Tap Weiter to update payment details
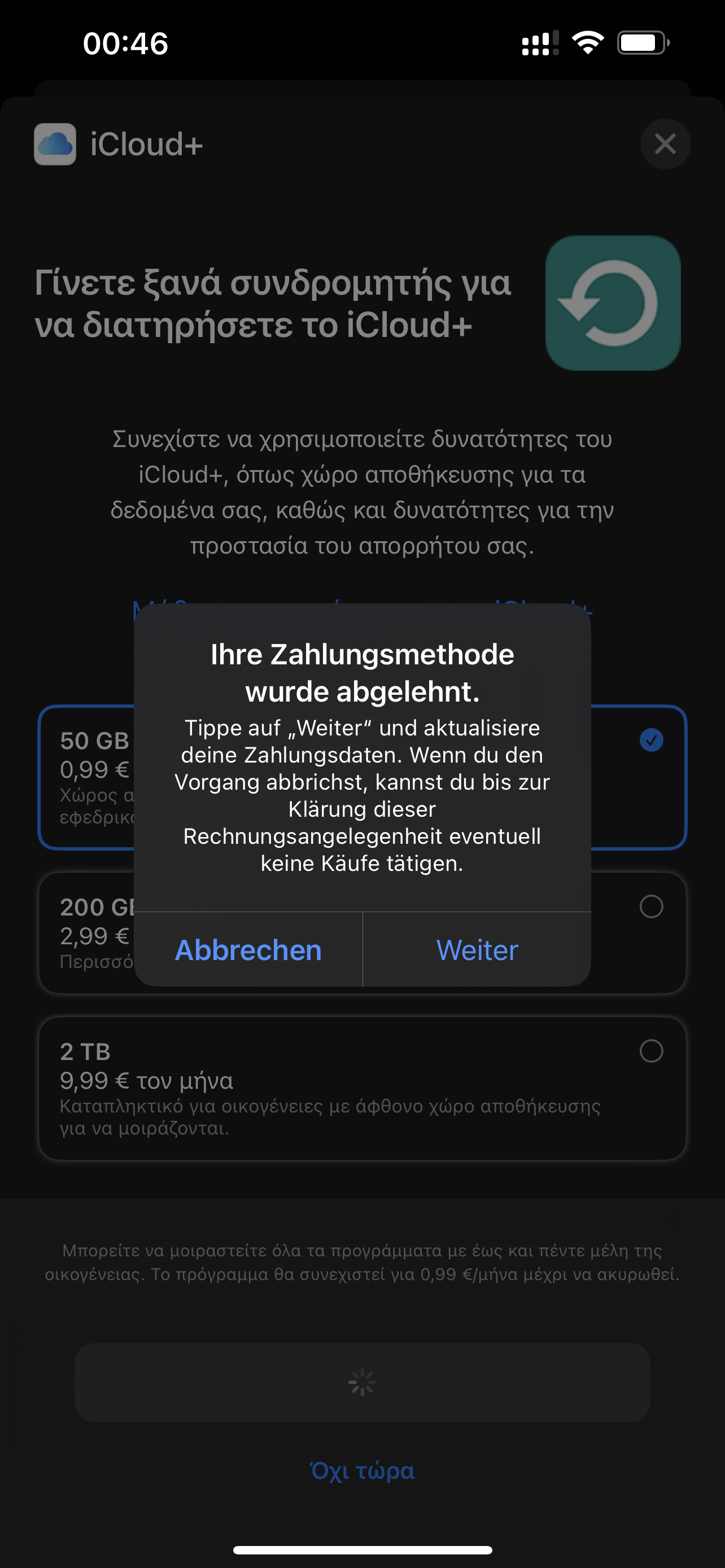This screenshot has width=725, height=1568. tap(477, 949)
